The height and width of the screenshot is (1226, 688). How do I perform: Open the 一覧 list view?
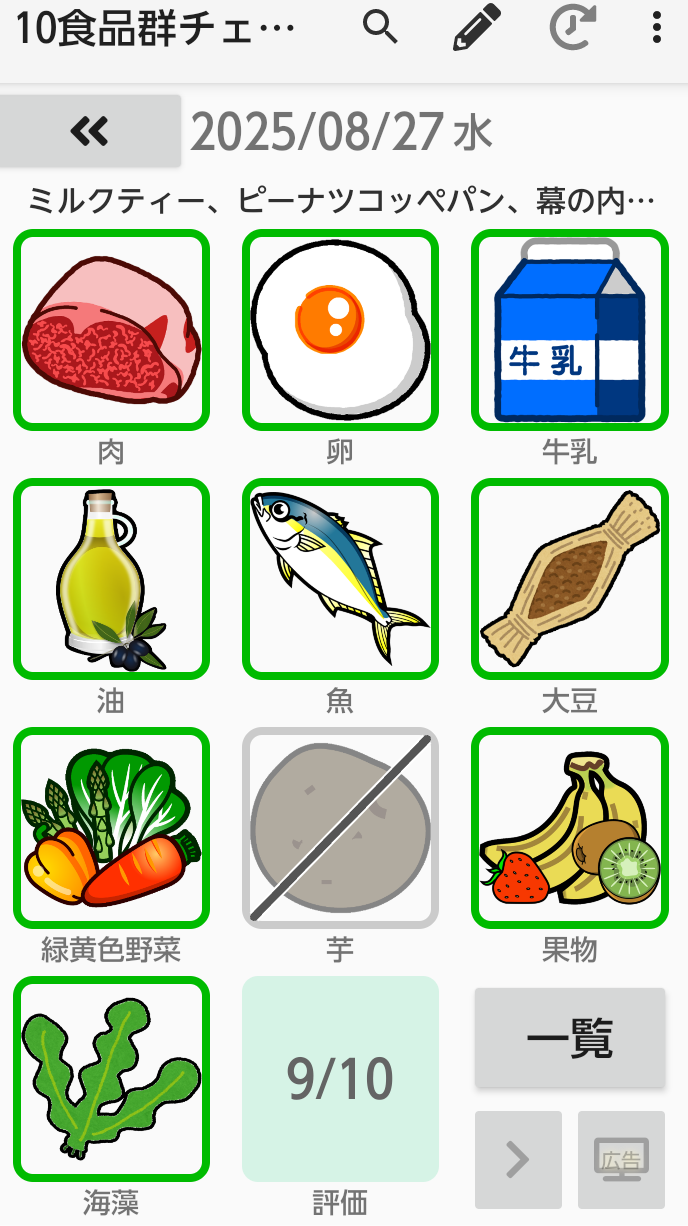click(569, 1038)
